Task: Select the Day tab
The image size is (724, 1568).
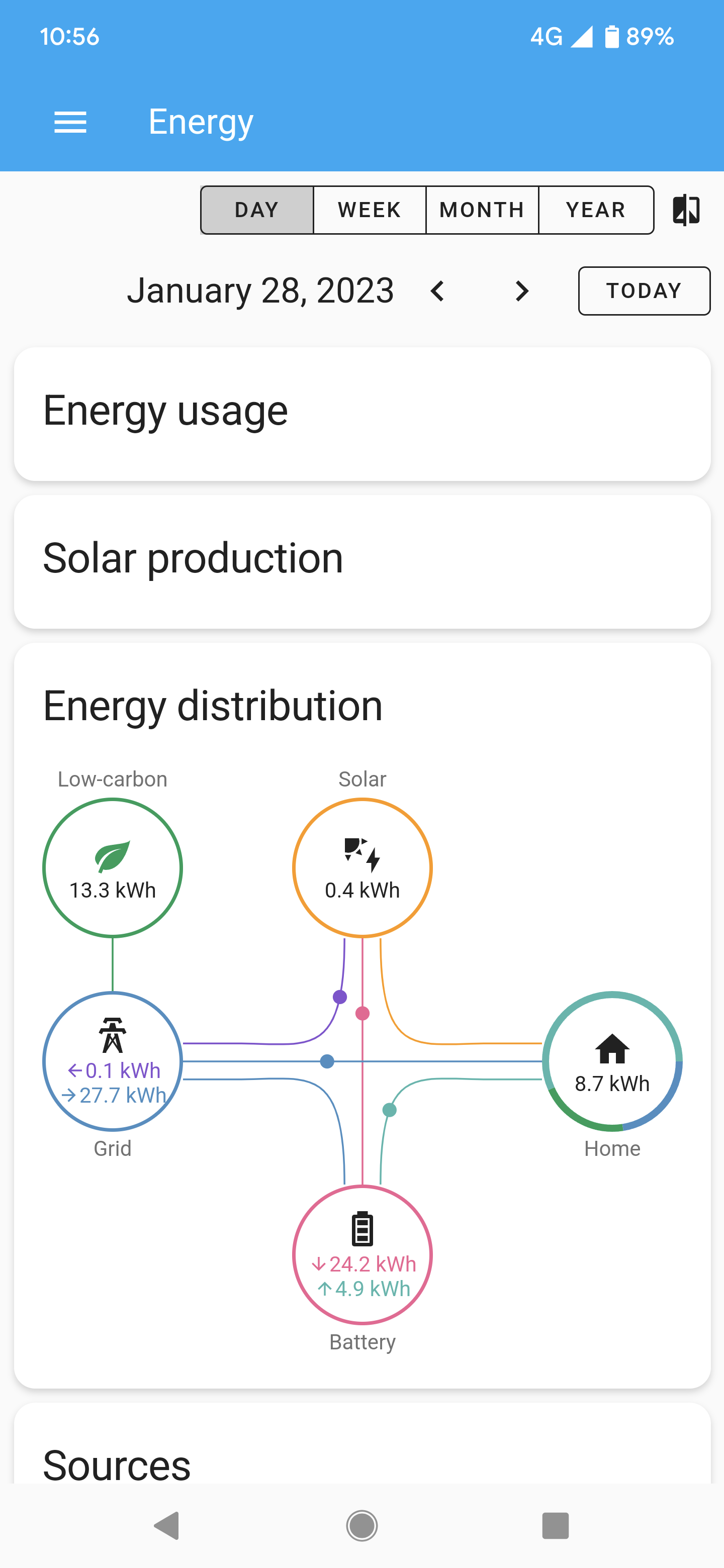Action: tap(256, 210)
